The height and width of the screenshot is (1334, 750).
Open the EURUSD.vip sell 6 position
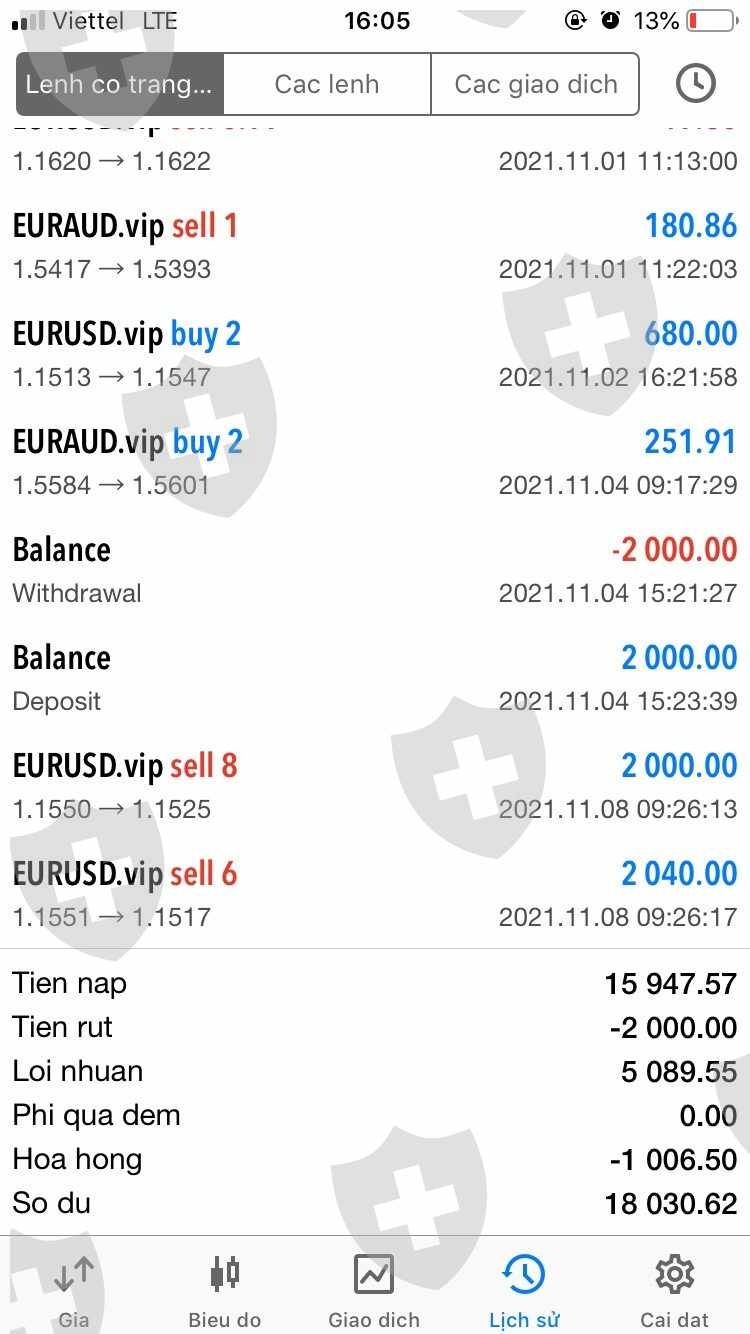[x=375, y=894]
